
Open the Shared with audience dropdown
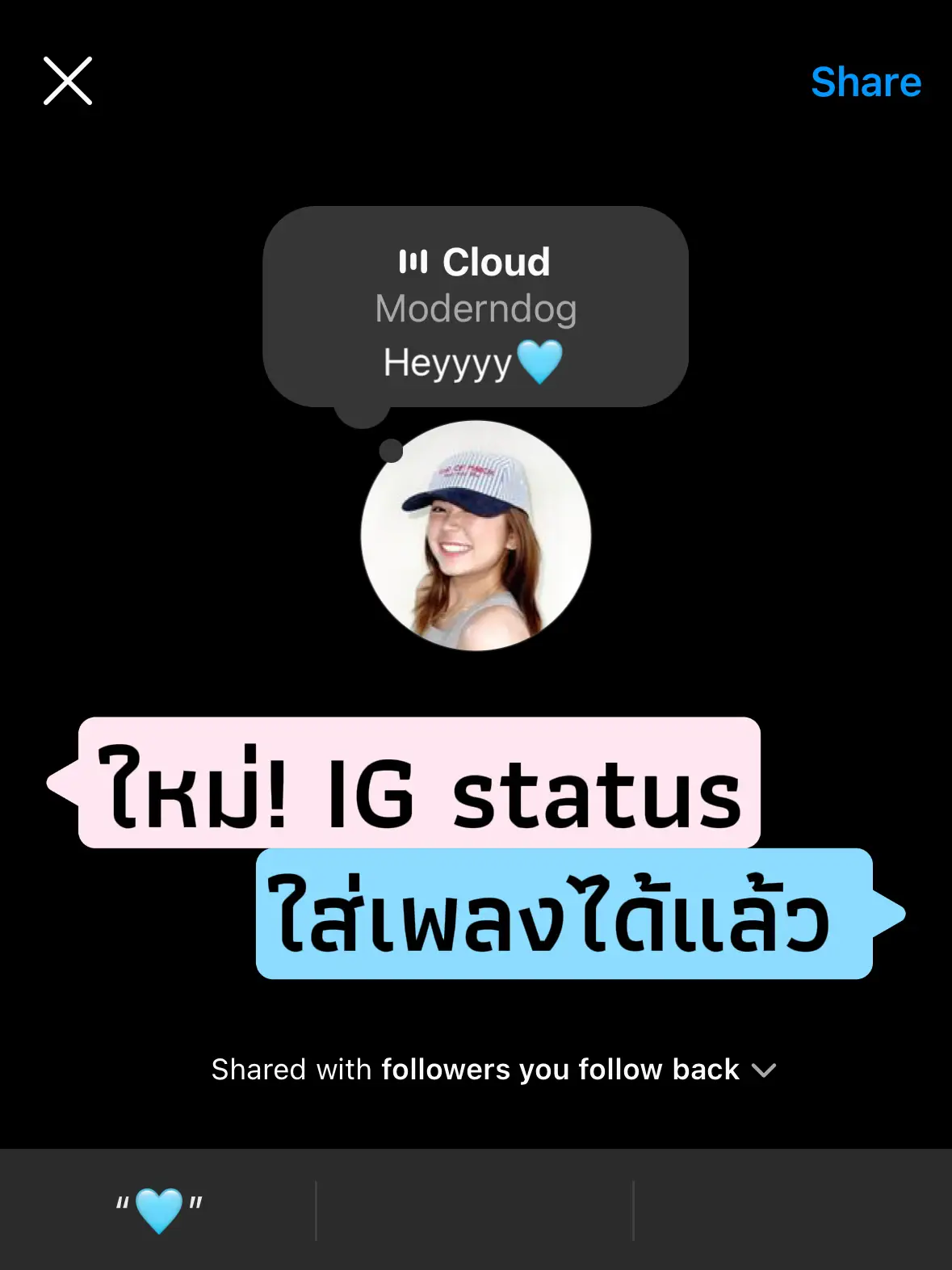click(x=493, y=1069)
